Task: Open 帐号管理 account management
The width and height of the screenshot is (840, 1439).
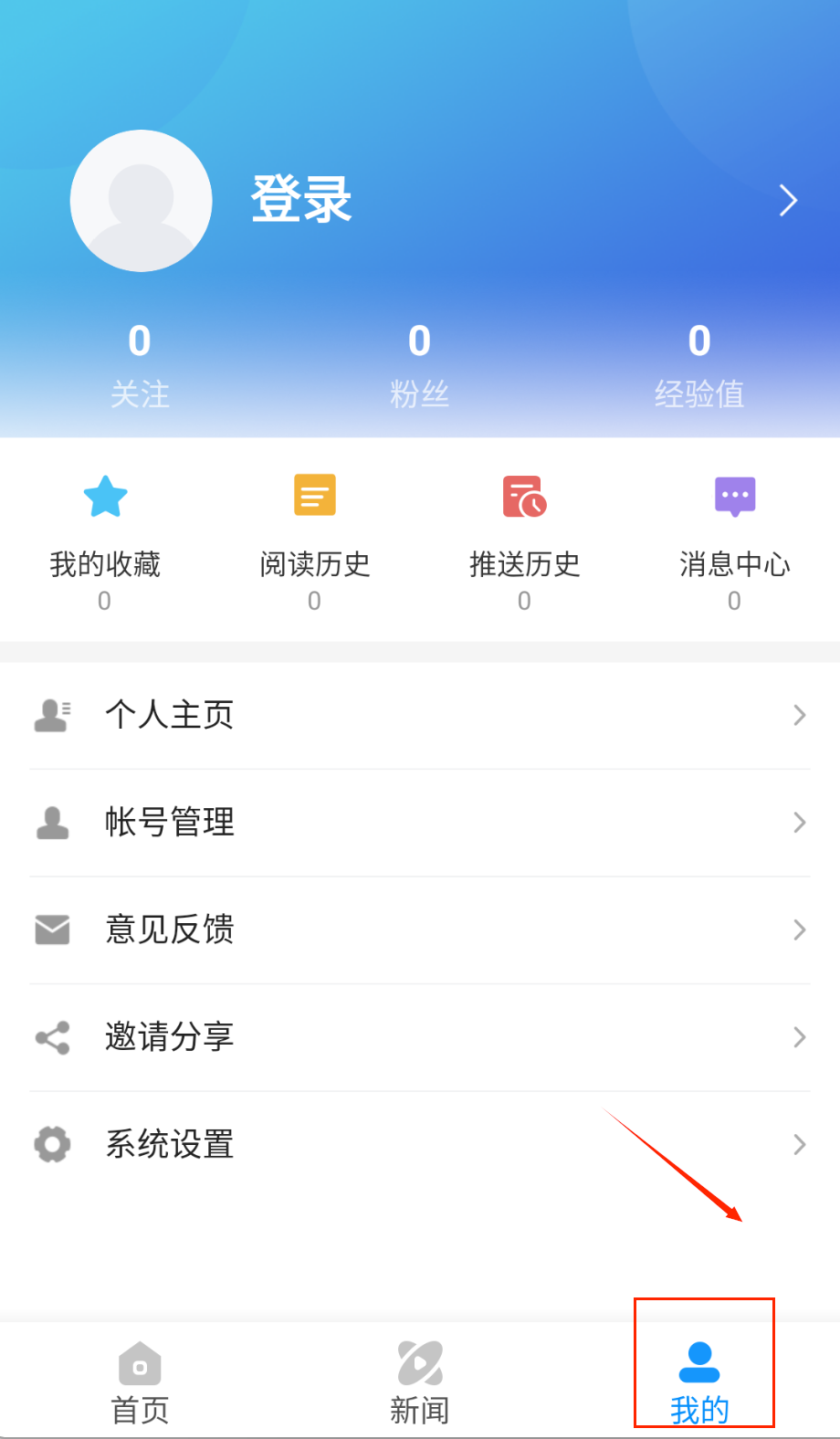Action: click(420, 823)
